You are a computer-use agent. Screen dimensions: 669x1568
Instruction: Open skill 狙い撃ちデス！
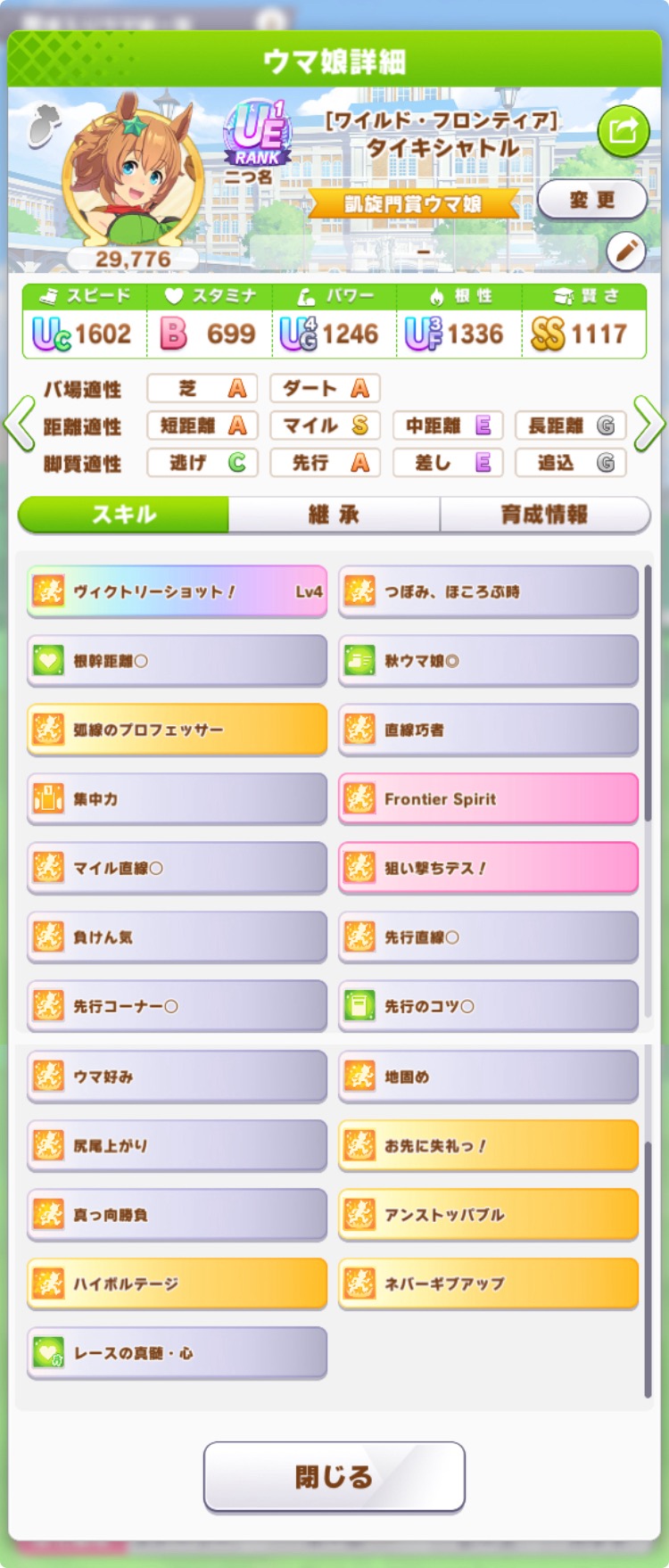488,868
